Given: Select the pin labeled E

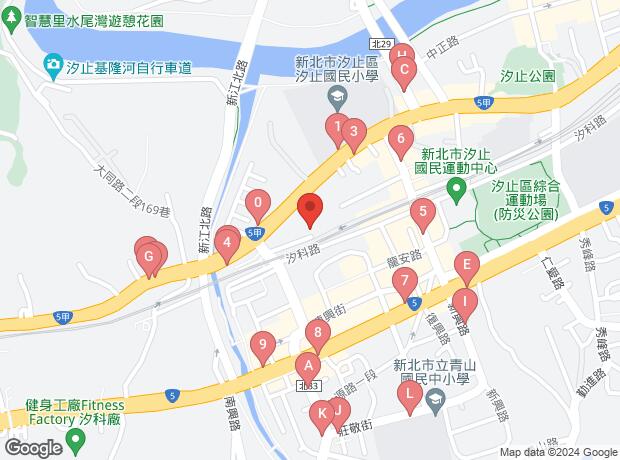Looking at the screenshot, I should coord(465,265).
